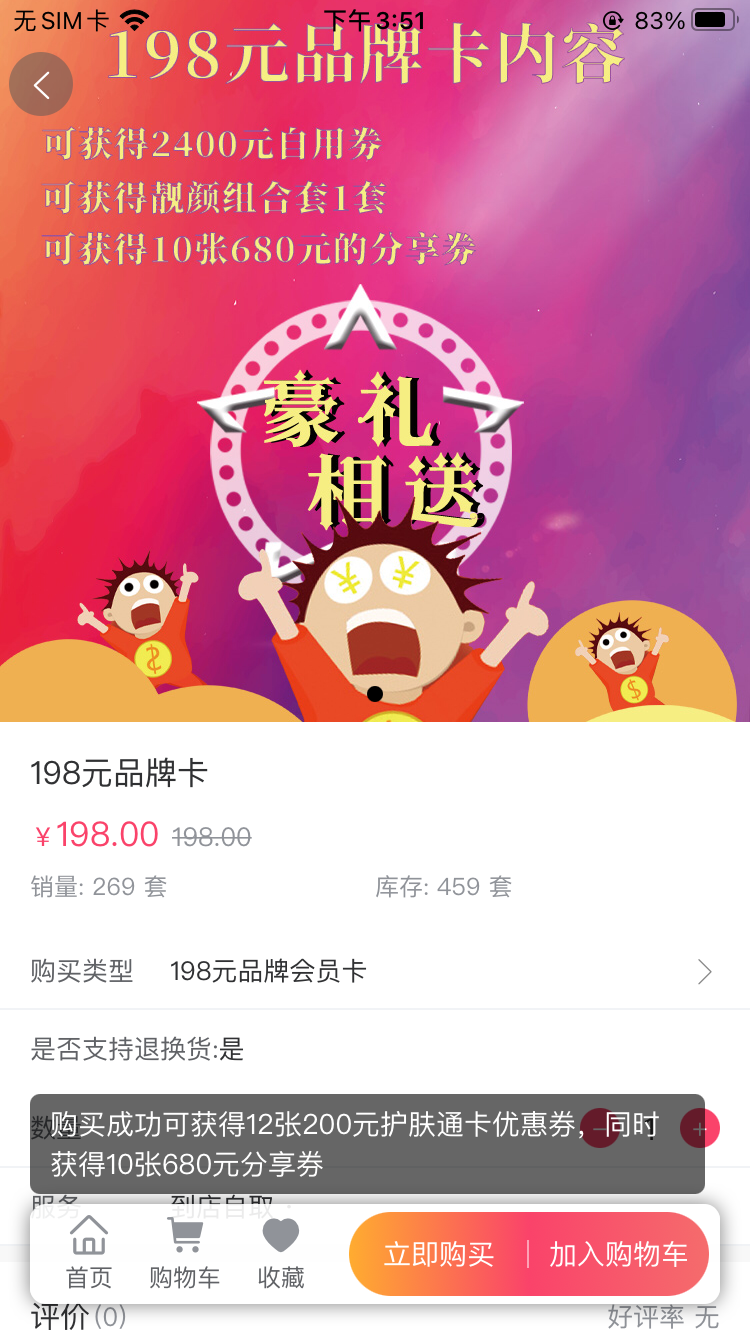Tap 加入购物车 to add to cart
The width and height of the screenshot is (750, 1334).
(x=618, y=1255)
